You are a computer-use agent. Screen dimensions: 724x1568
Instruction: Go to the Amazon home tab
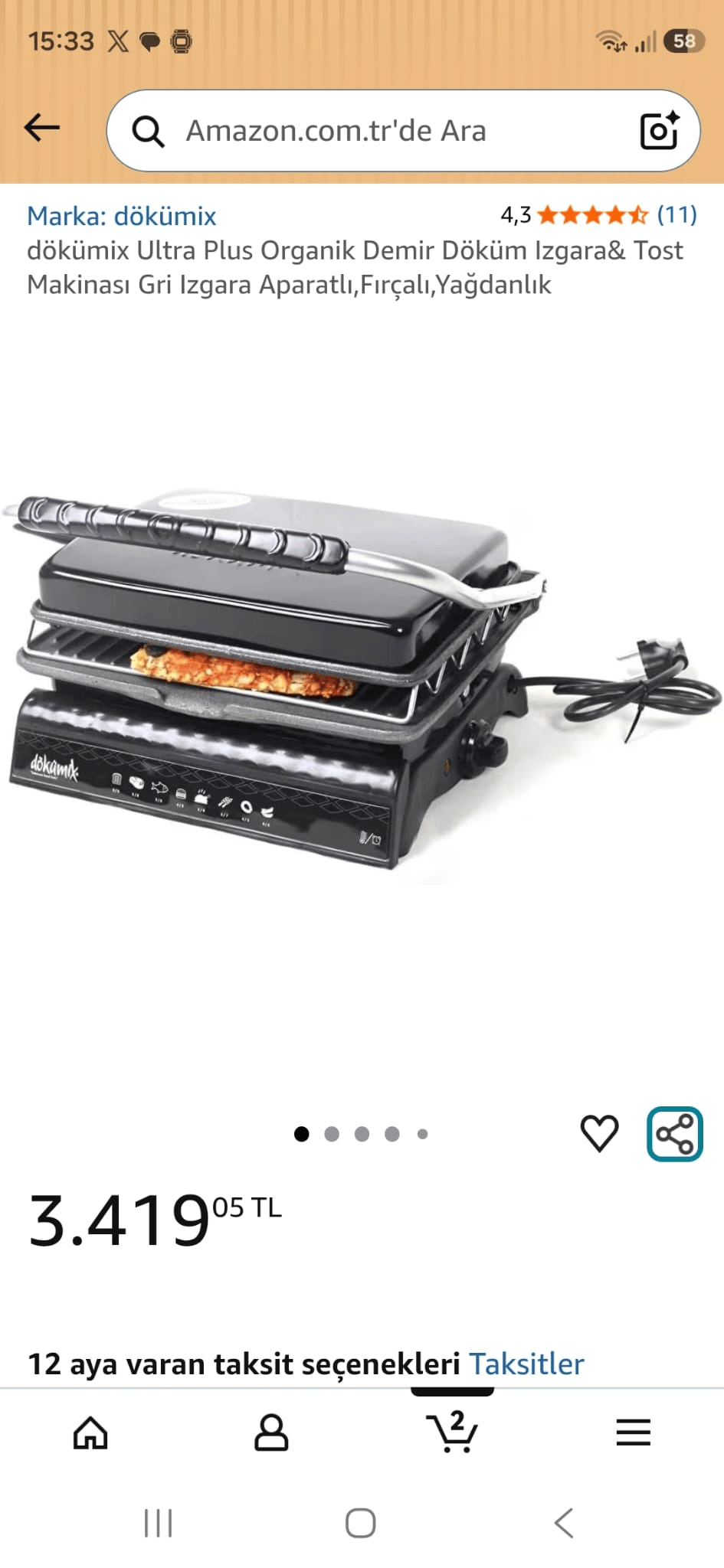(90, 1432)
